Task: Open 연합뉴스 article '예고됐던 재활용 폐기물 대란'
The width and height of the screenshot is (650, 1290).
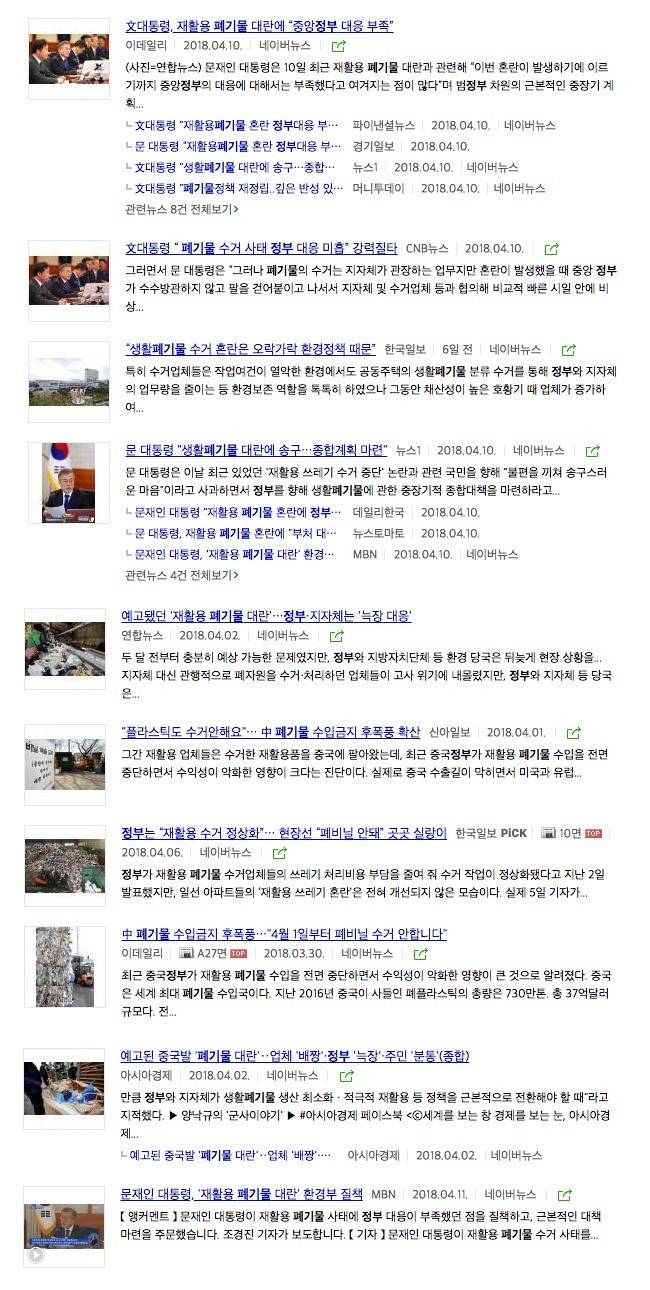Action: tap(266, 616)
